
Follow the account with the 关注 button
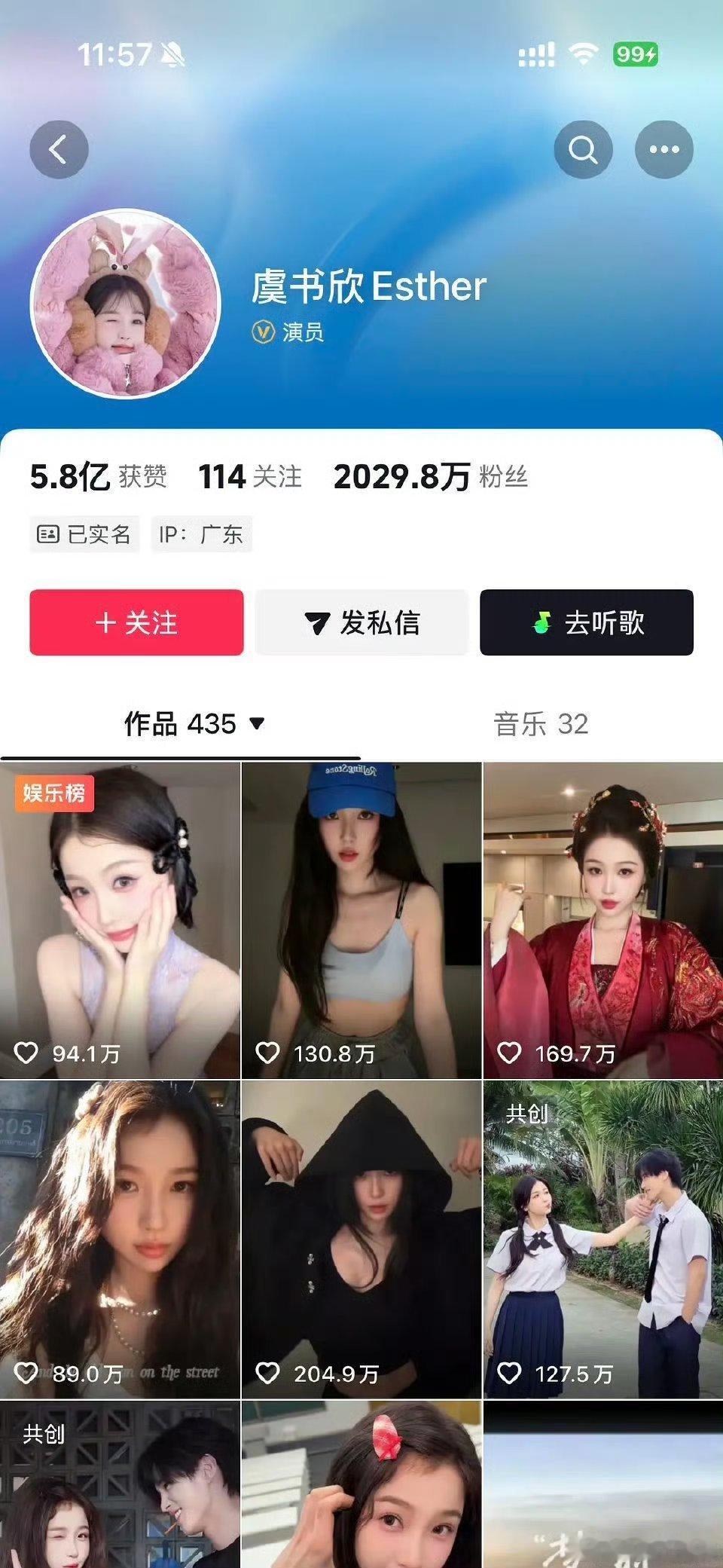[x=136, y=623]
